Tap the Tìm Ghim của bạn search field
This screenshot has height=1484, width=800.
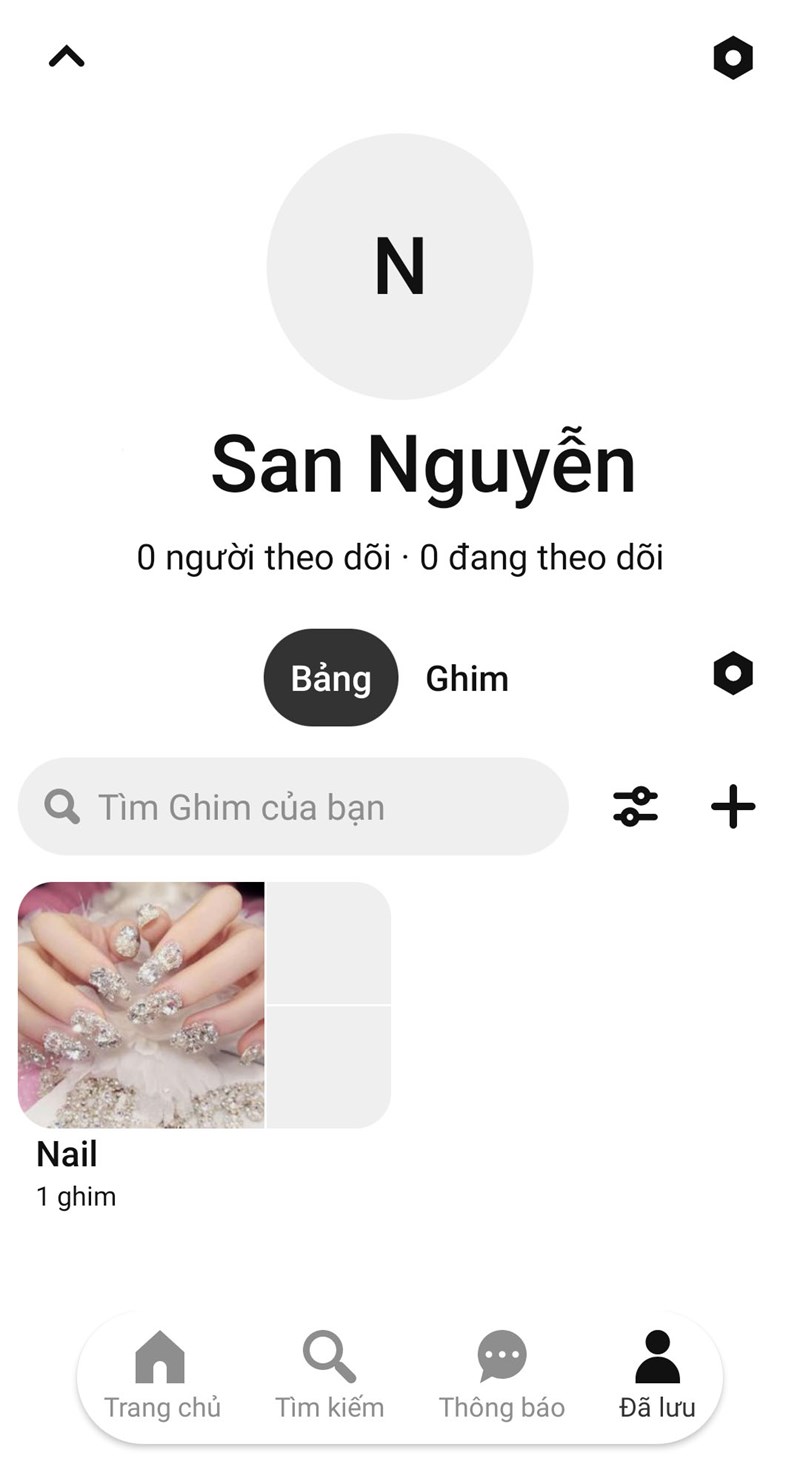click(293, 806)
